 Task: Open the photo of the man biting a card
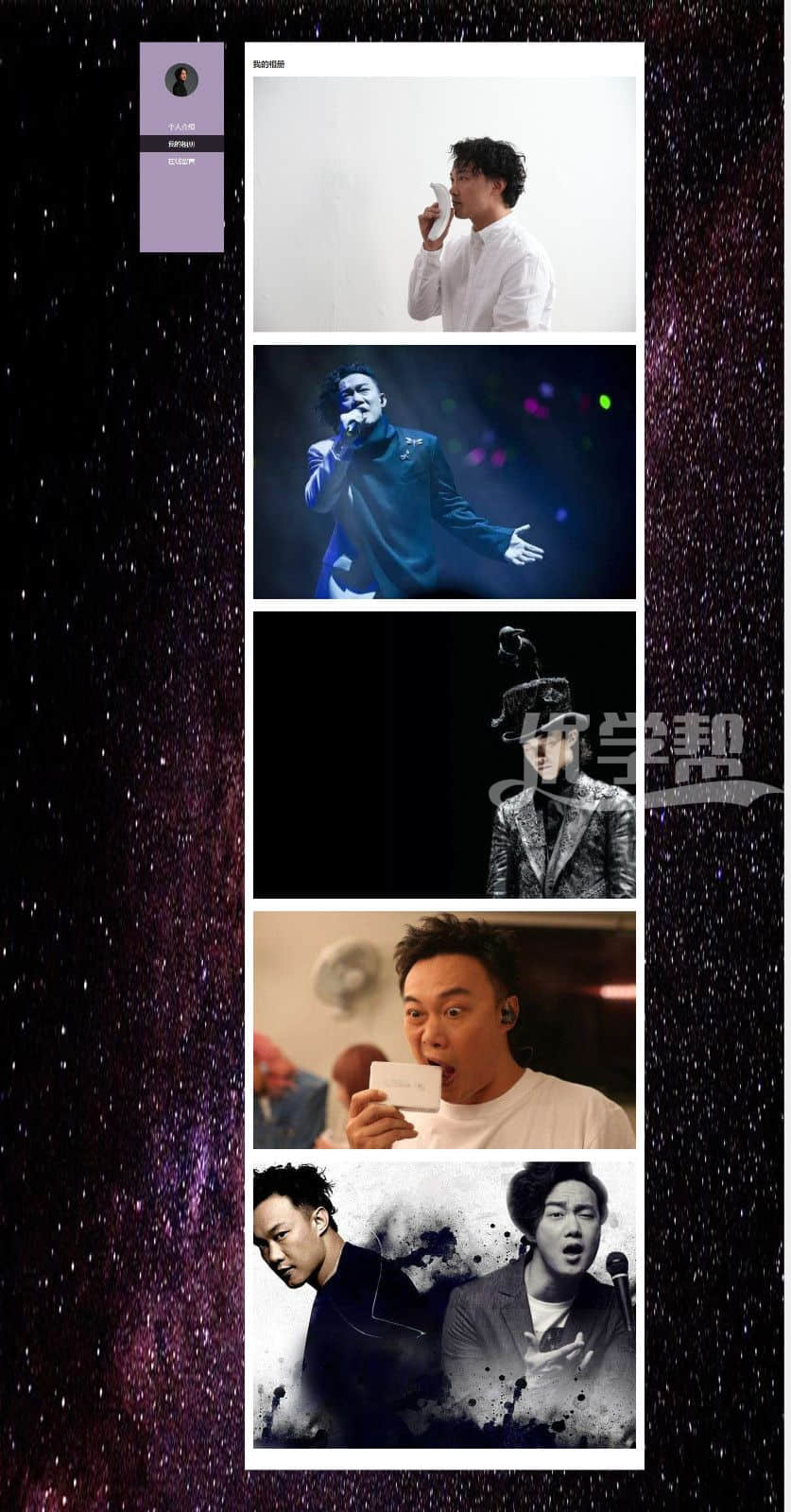(x=444, y=1030)
